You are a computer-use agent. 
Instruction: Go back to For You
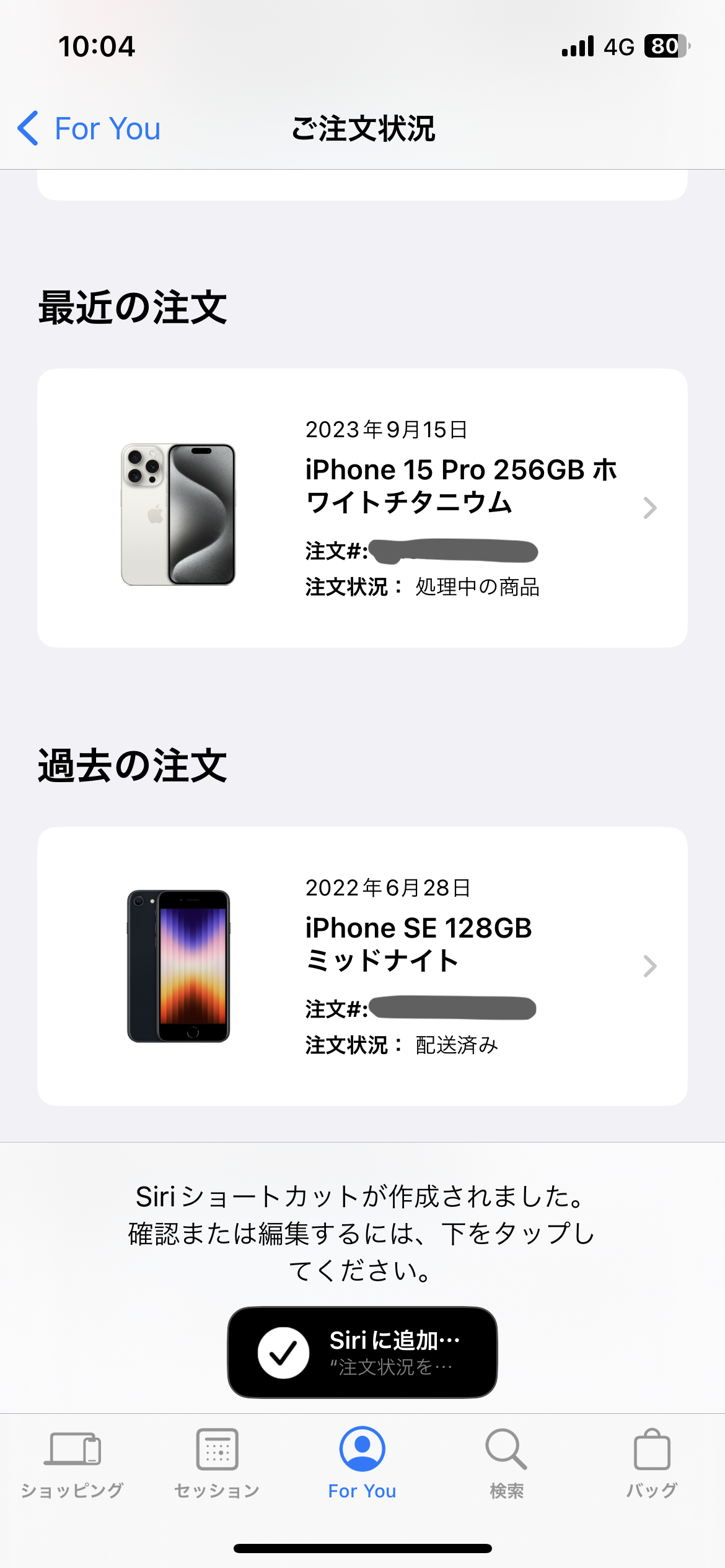90,129
